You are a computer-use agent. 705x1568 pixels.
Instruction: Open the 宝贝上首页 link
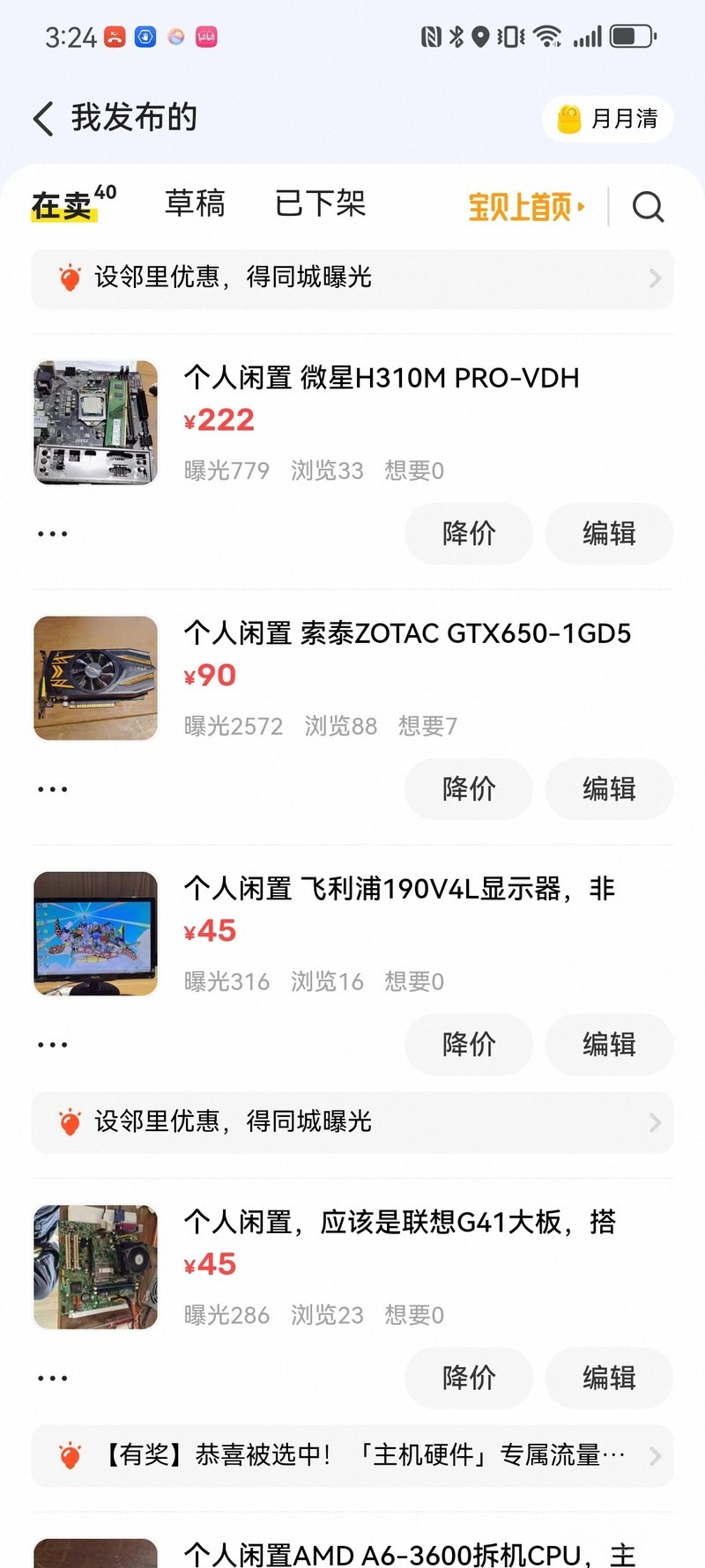[x=525, y=207]
